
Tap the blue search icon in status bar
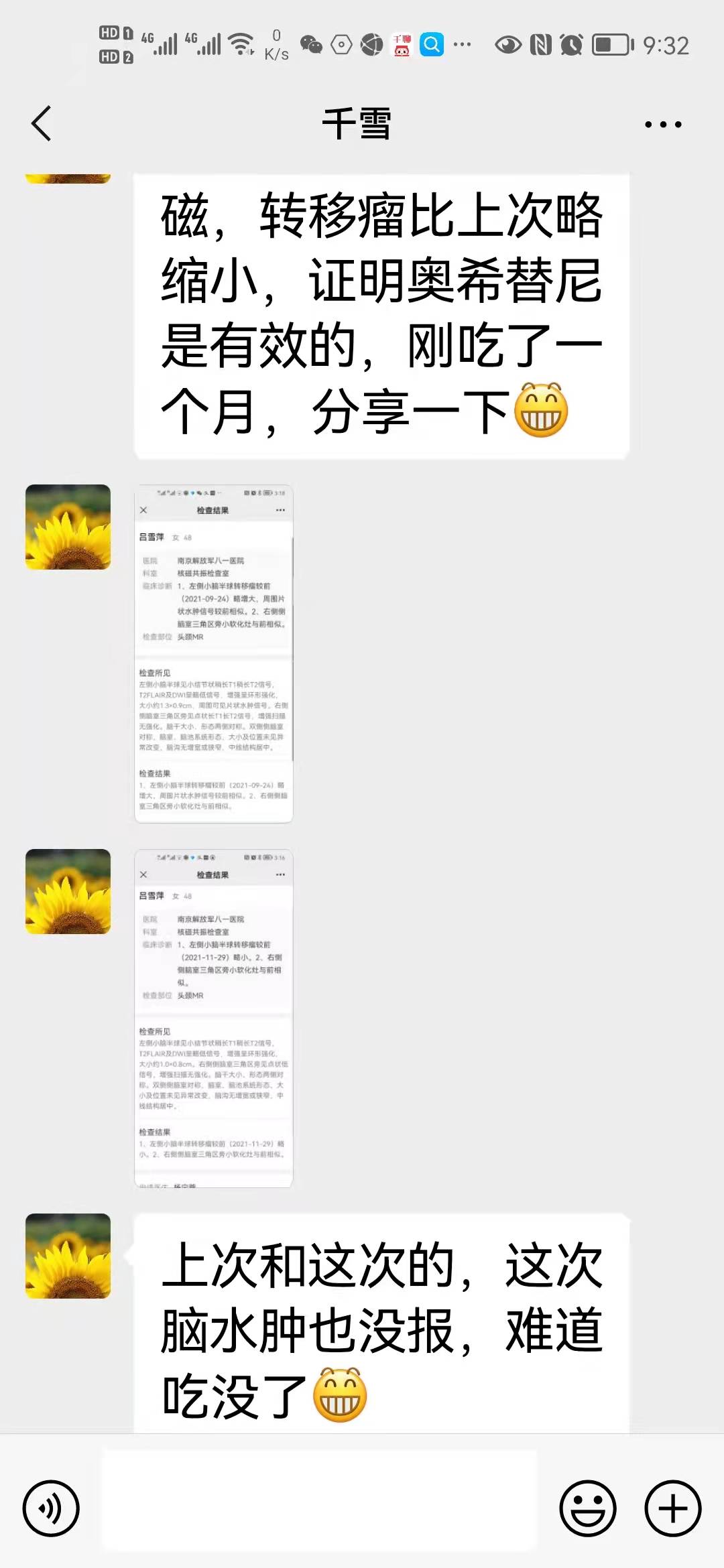tap(431, 45)
